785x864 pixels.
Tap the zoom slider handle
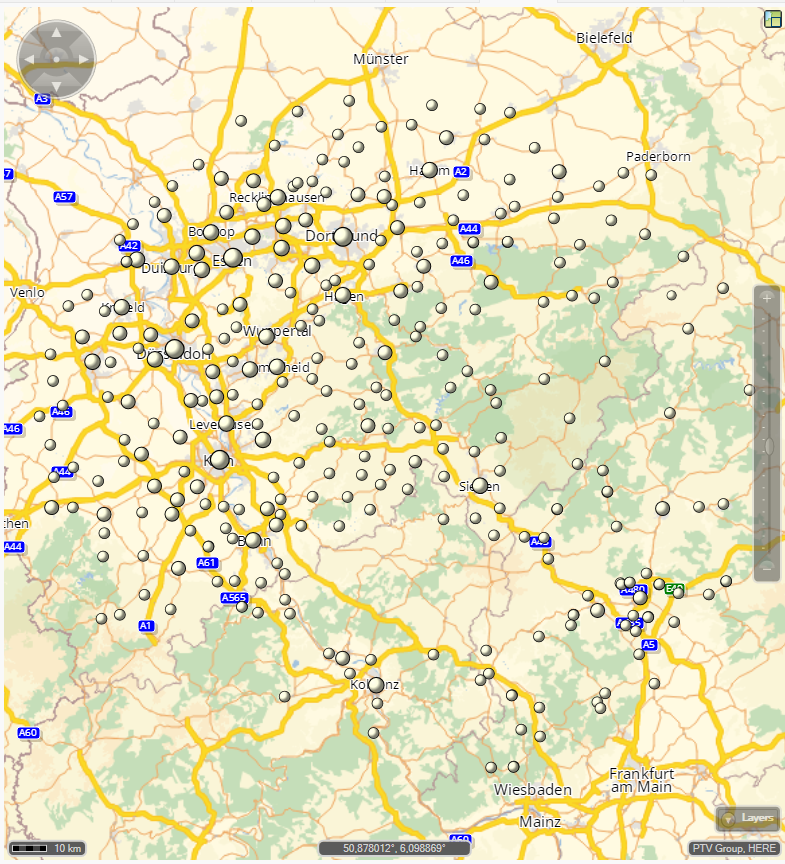pos(767,445)
